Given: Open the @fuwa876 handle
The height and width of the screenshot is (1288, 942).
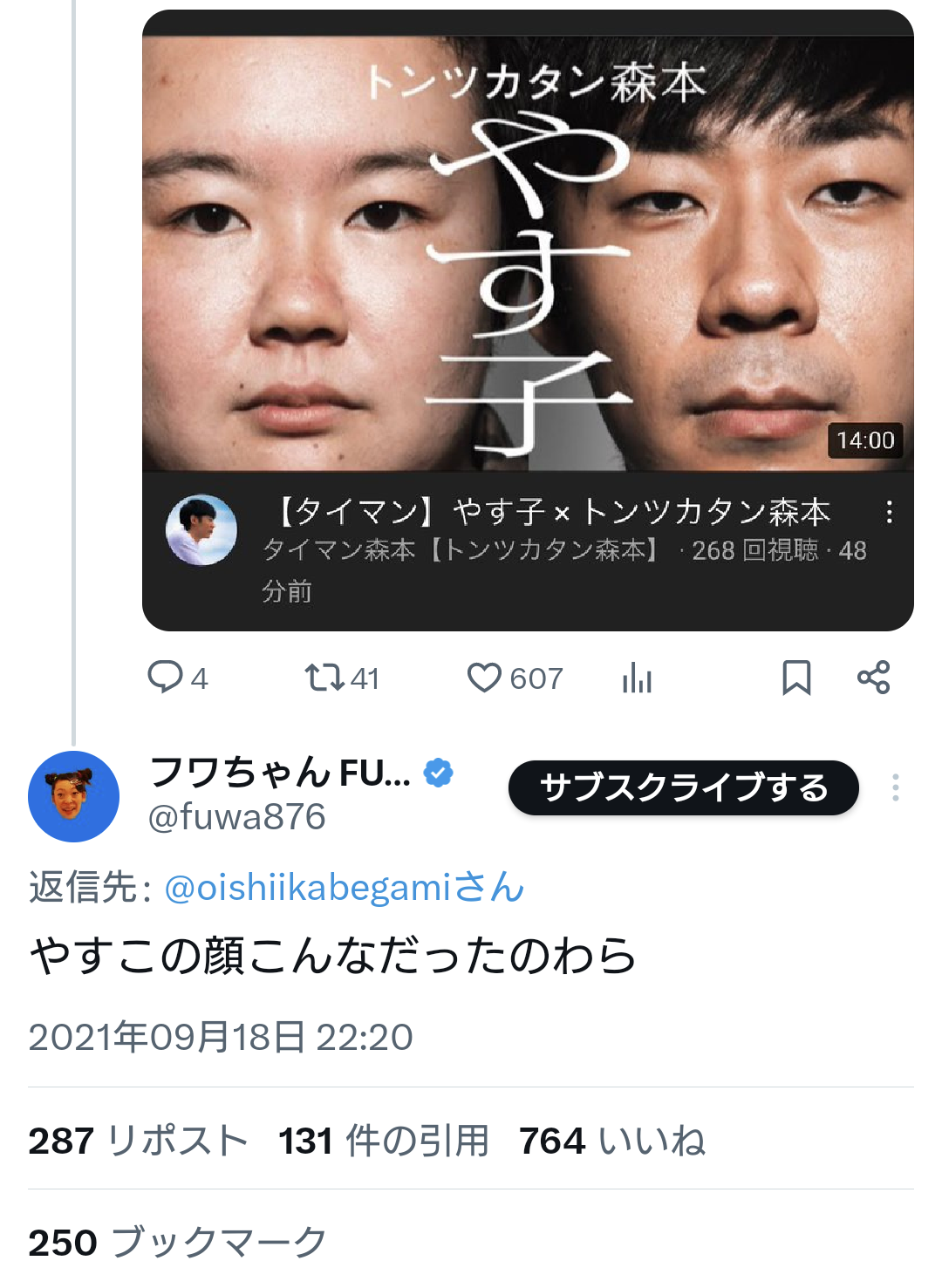Looking at the screenshot, I should coord(237,817).
